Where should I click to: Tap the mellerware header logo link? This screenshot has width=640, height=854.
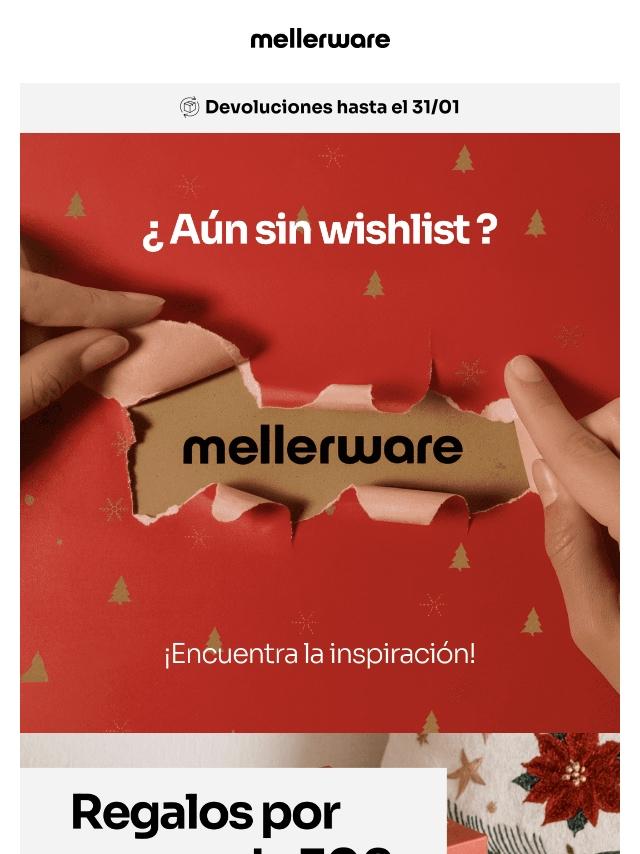[320, 40]
